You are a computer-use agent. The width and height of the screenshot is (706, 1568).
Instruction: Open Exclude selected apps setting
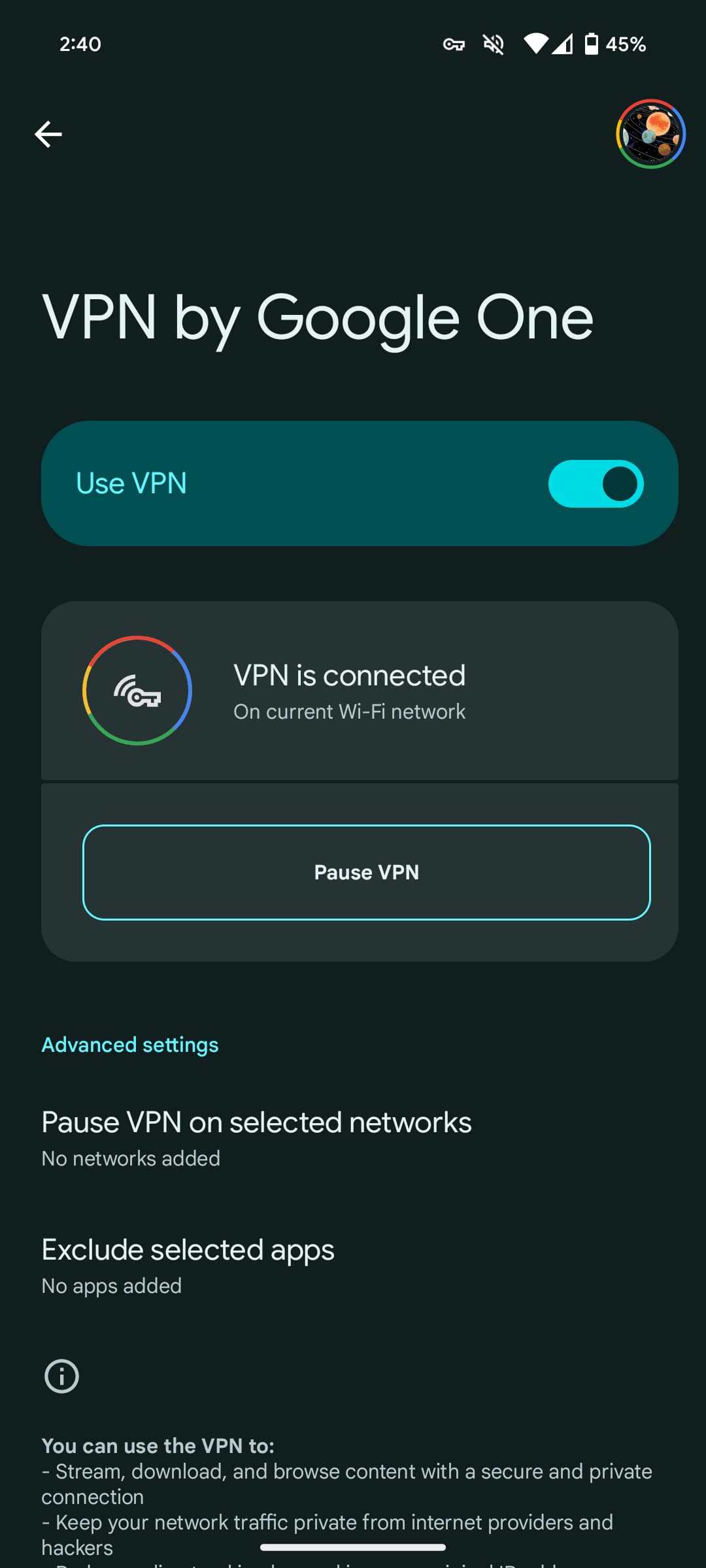point(188,1266)
